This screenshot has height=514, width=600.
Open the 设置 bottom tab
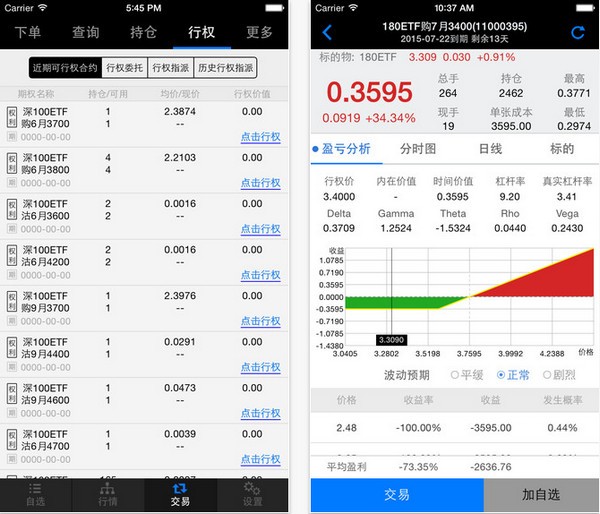(x=252, y=495)
